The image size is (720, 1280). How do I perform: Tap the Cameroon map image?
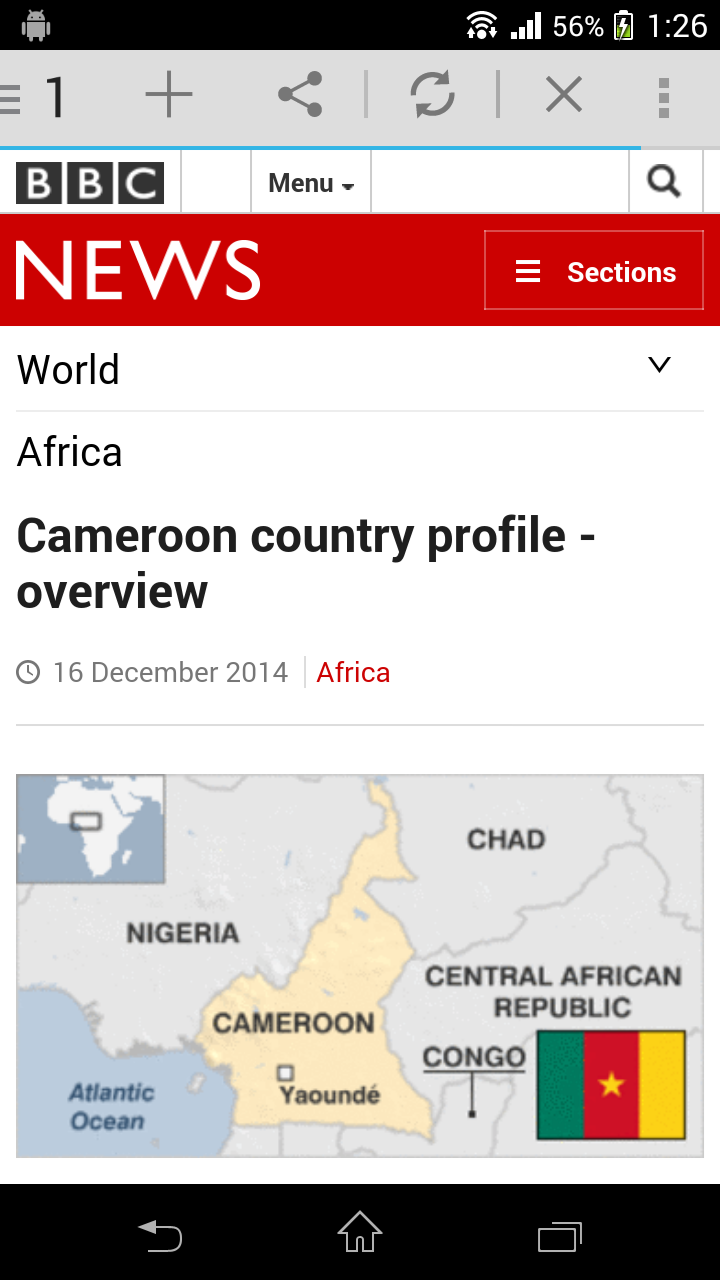click(360, 965)
